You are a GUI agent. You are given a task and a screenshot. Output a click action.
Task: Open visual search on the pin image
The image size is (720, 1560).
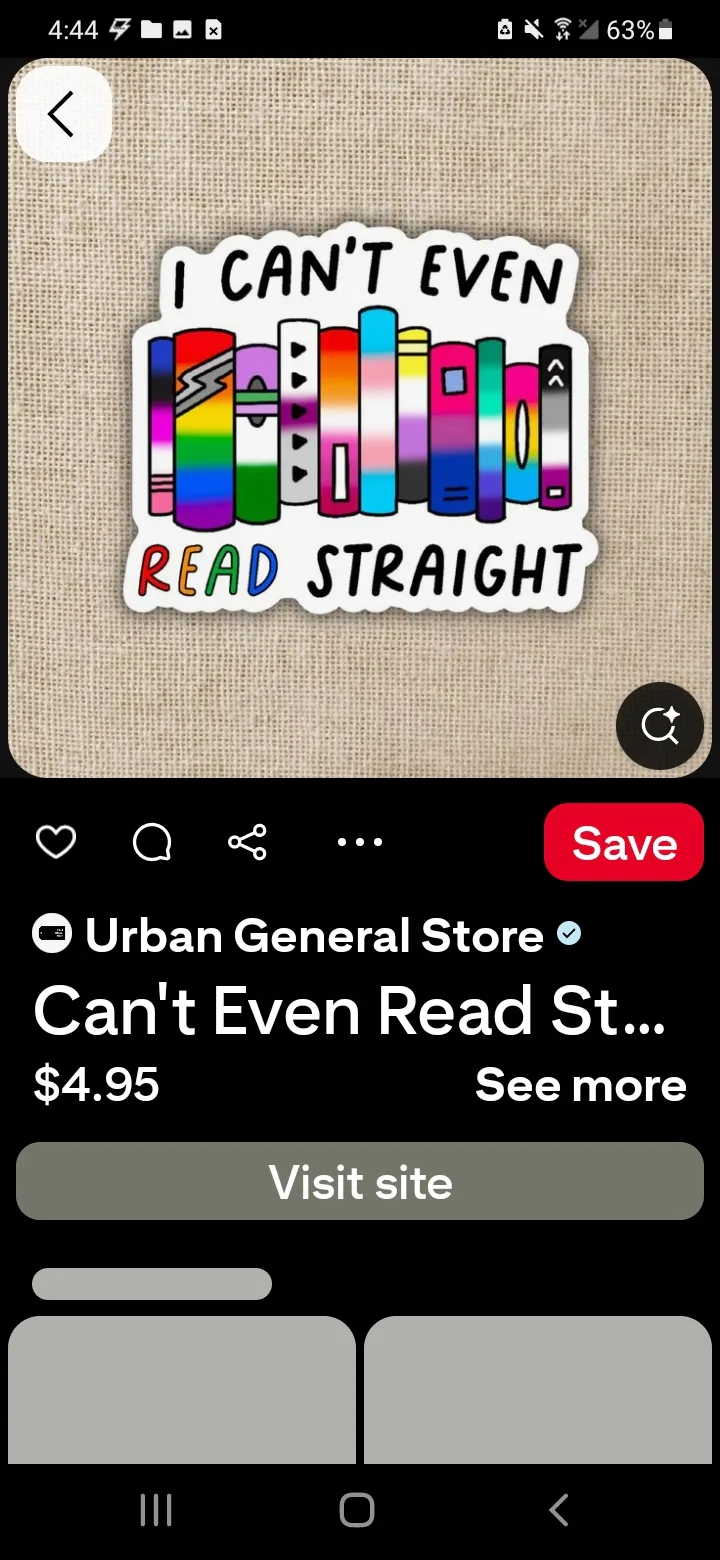660,725
